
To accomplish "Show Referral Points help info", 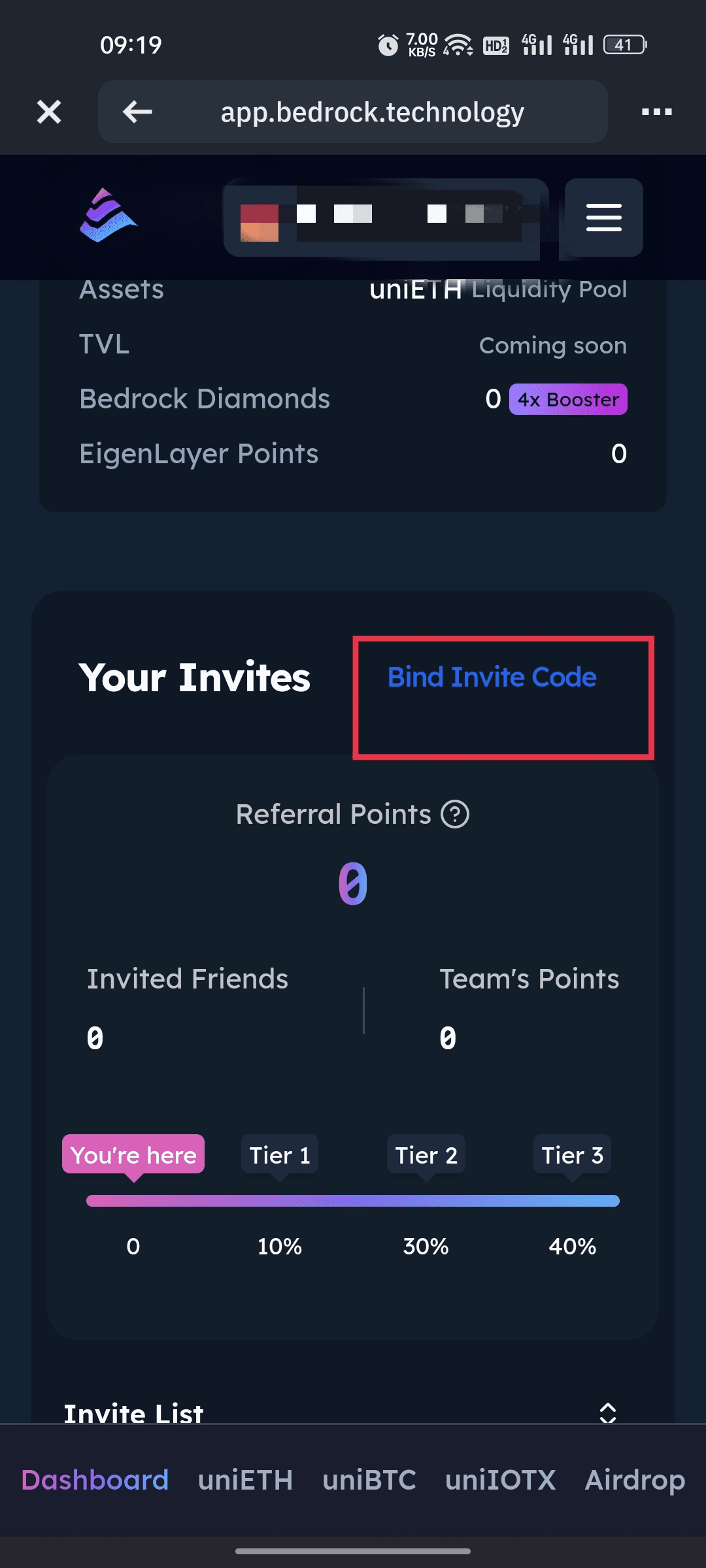I will point(455,815).
